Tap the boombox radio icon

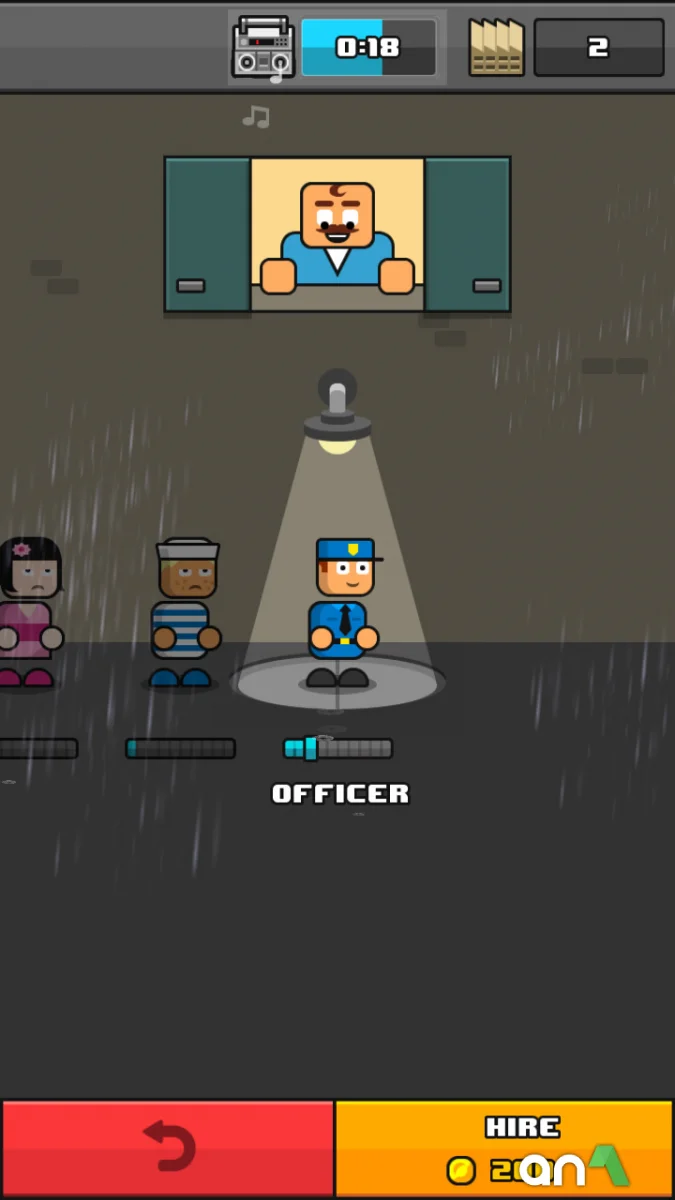[x=263, y=47]
